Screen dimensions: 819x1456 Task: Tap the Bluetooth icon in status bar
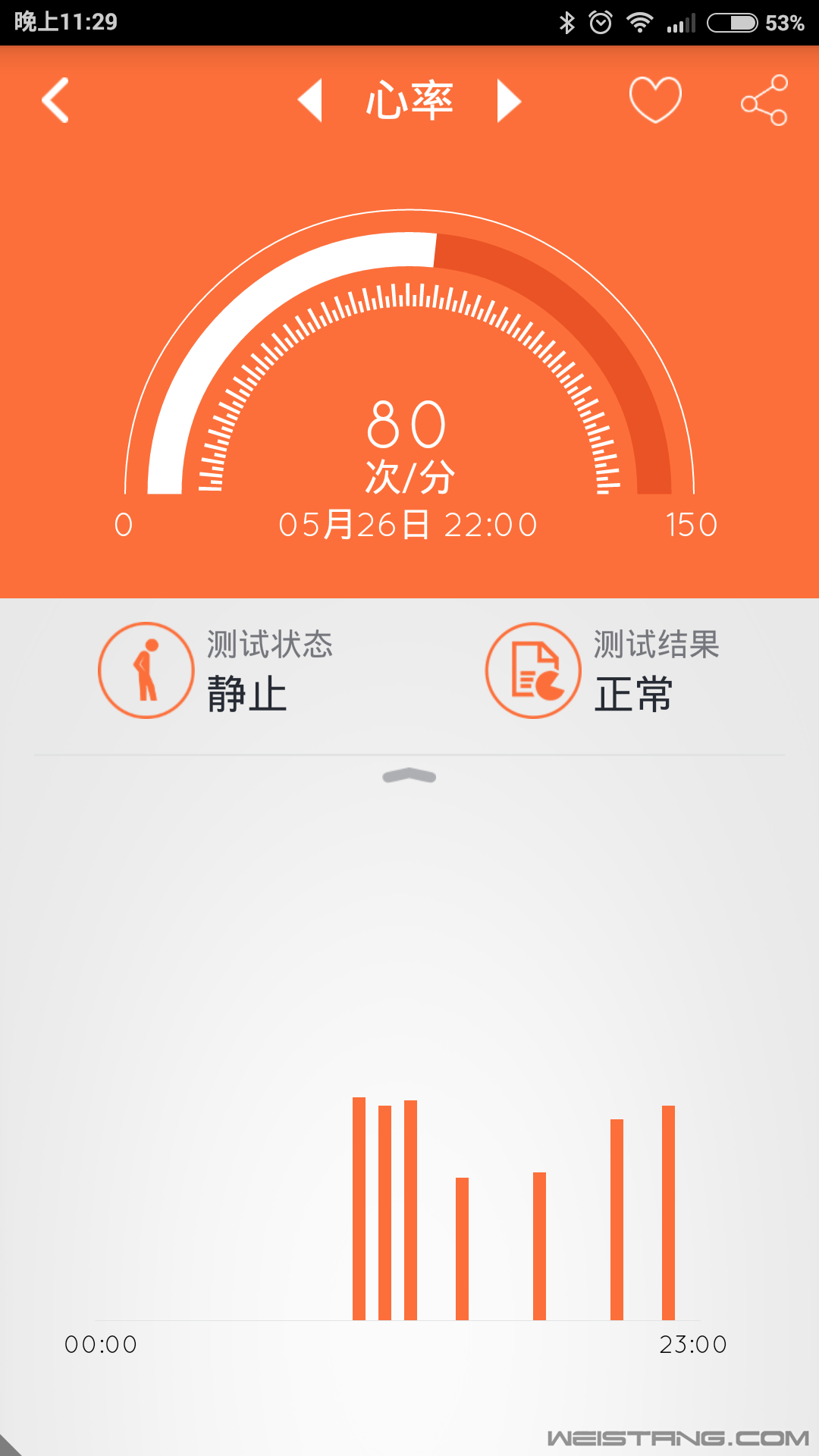(x=566, y=21)
